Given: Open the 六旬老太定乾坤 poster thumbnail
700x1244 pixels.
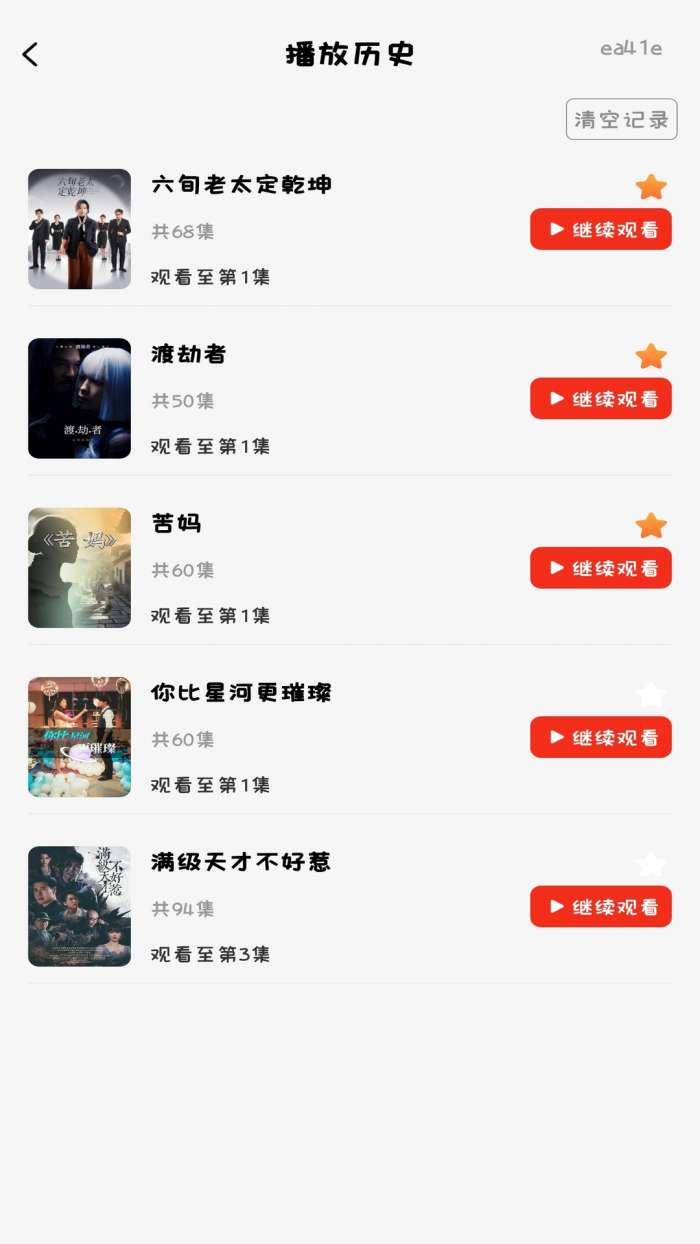Looking at the screenshot, I should coord(79,229).
